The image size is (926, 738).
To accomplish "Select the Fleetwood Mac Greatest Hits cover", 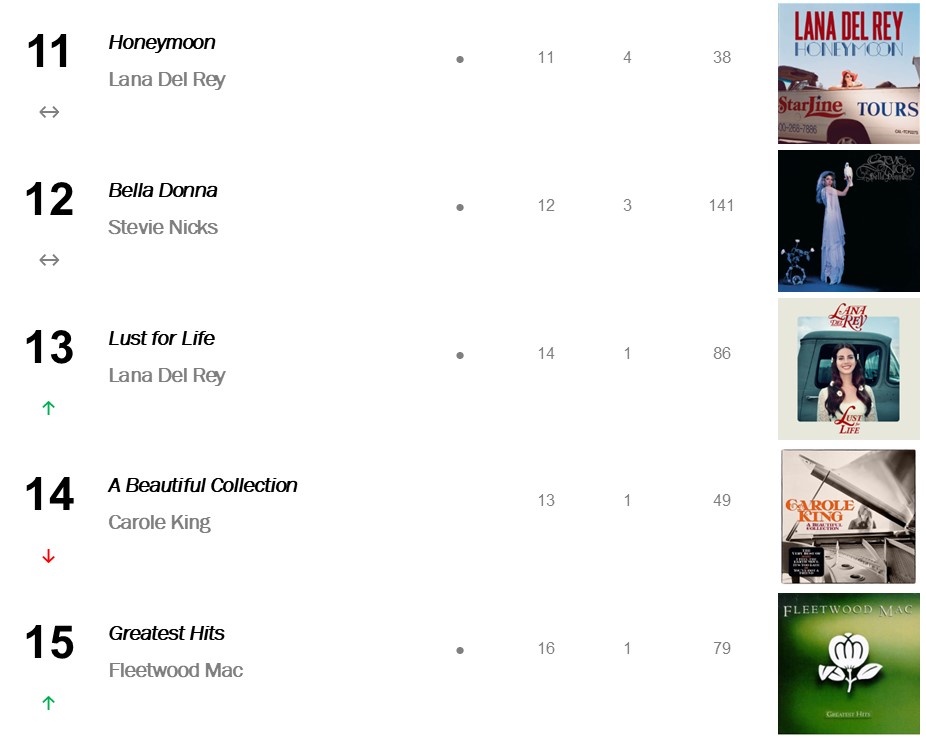I will (x=848, y=664).
